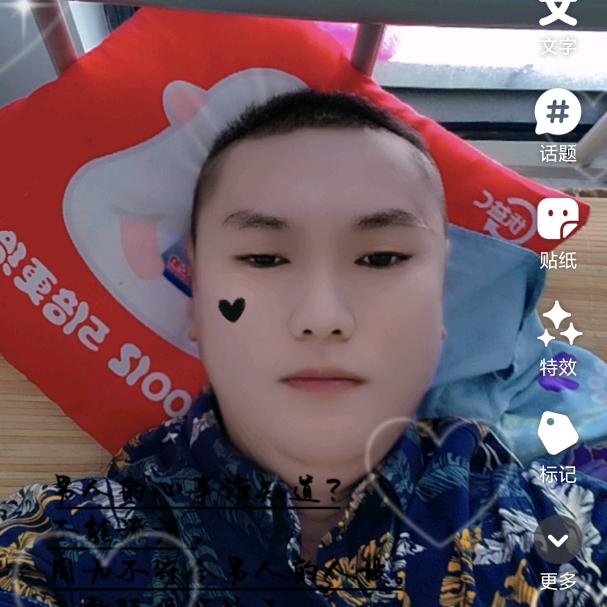Expand 更多 to show more tools

point(558,542)
